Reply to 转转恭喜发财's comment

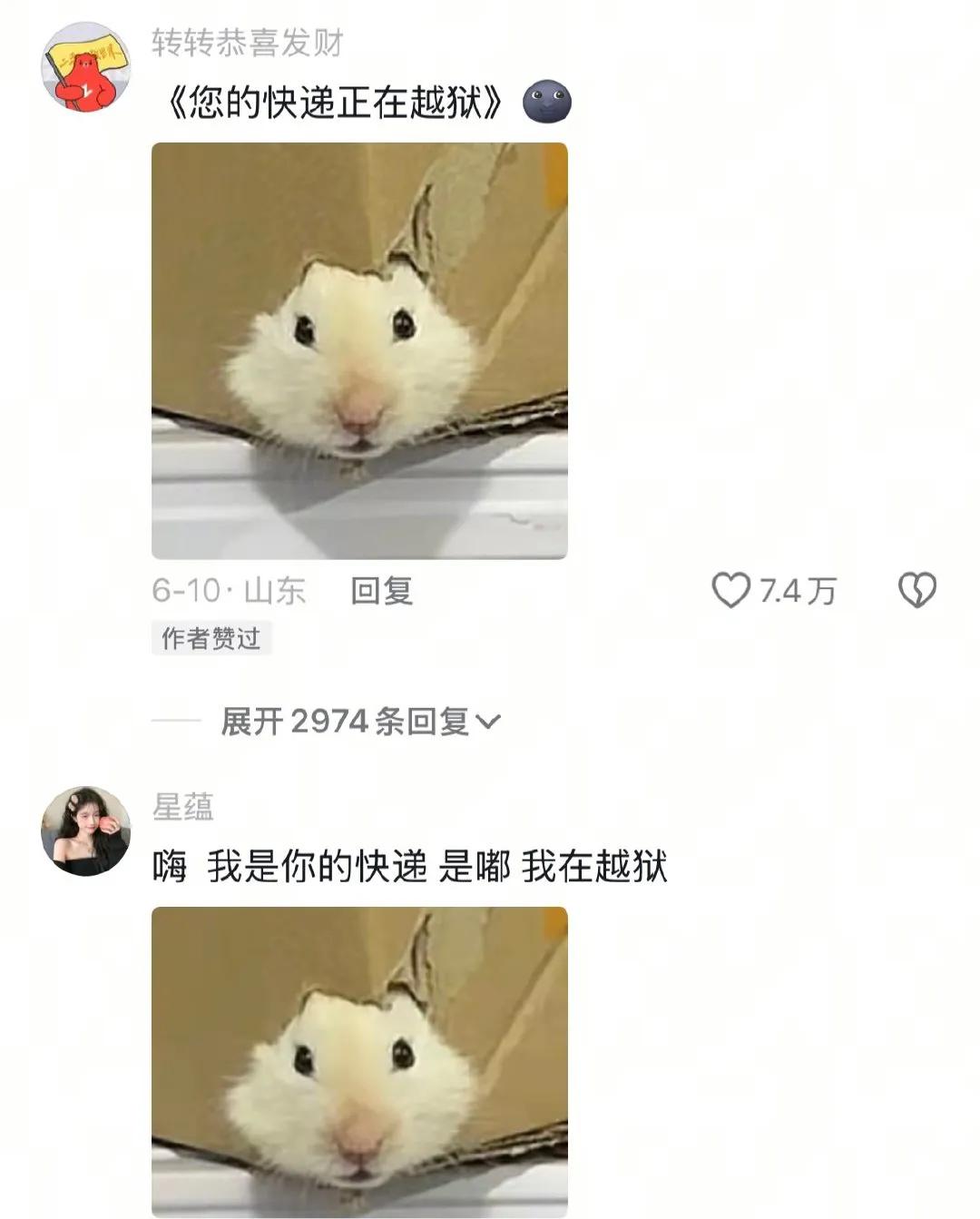381,591
